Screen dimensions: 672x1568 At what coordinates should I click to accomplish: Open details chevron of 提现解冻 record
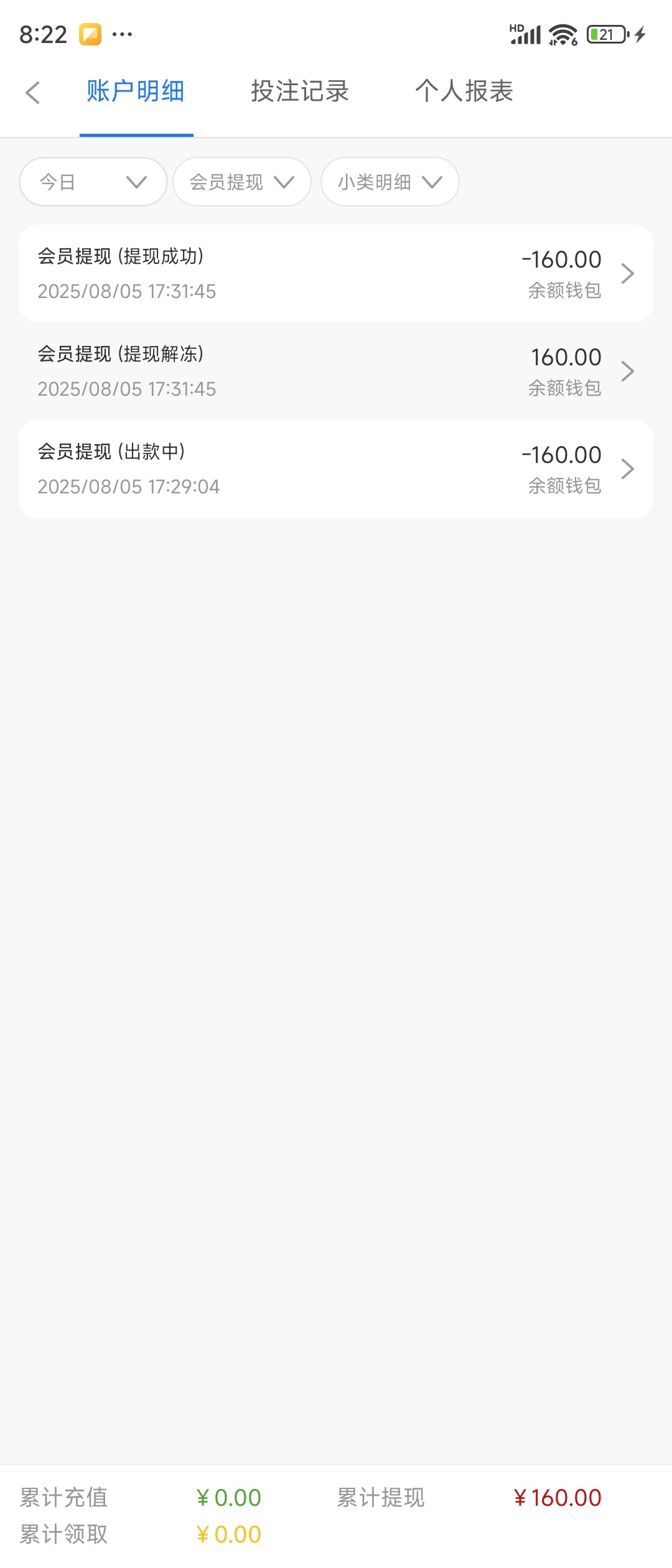pyautogui.click(x=628, y=371)
